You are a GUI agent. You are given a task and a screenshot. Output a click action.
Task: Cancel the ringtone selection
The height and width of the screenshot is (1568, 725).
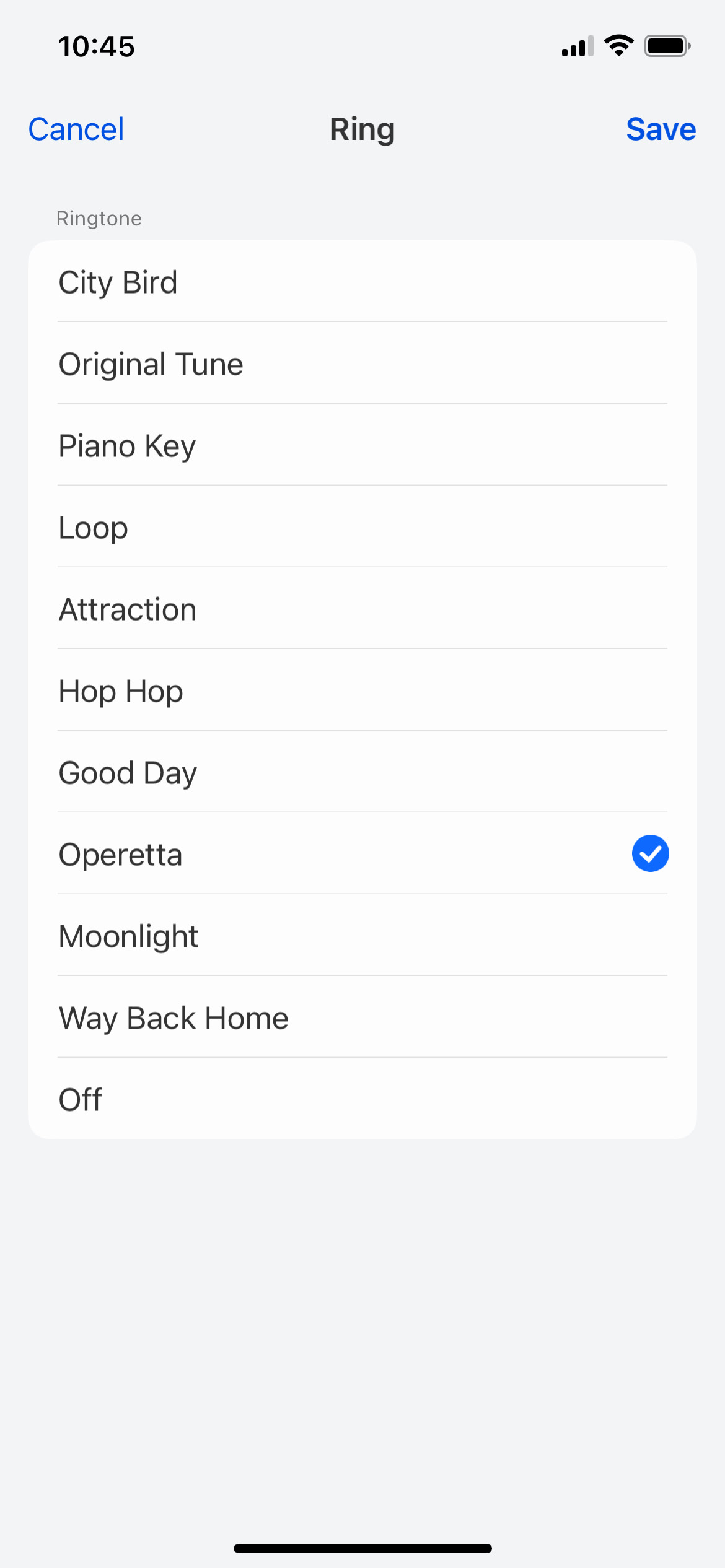[76, 129]
